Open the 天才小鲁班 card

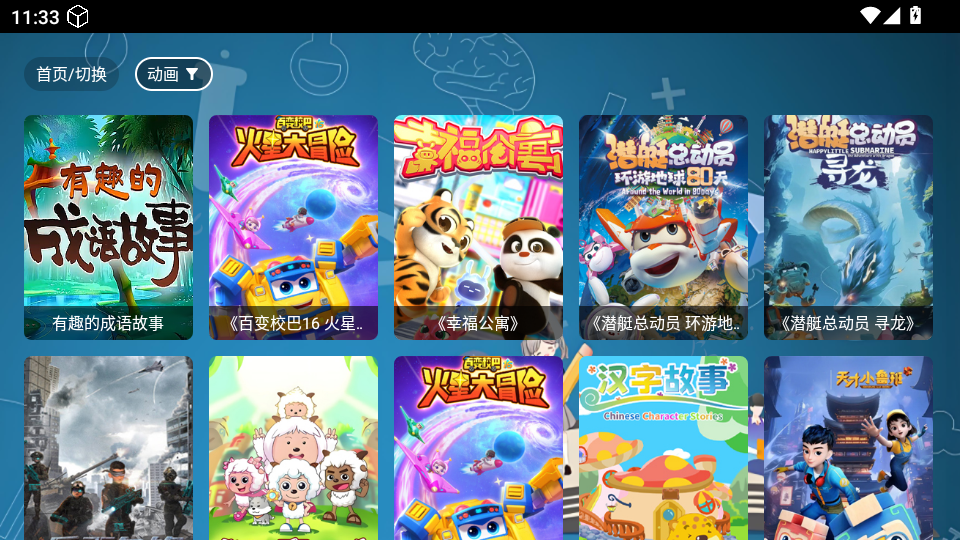pyautogui.click(x=848, y=448)
